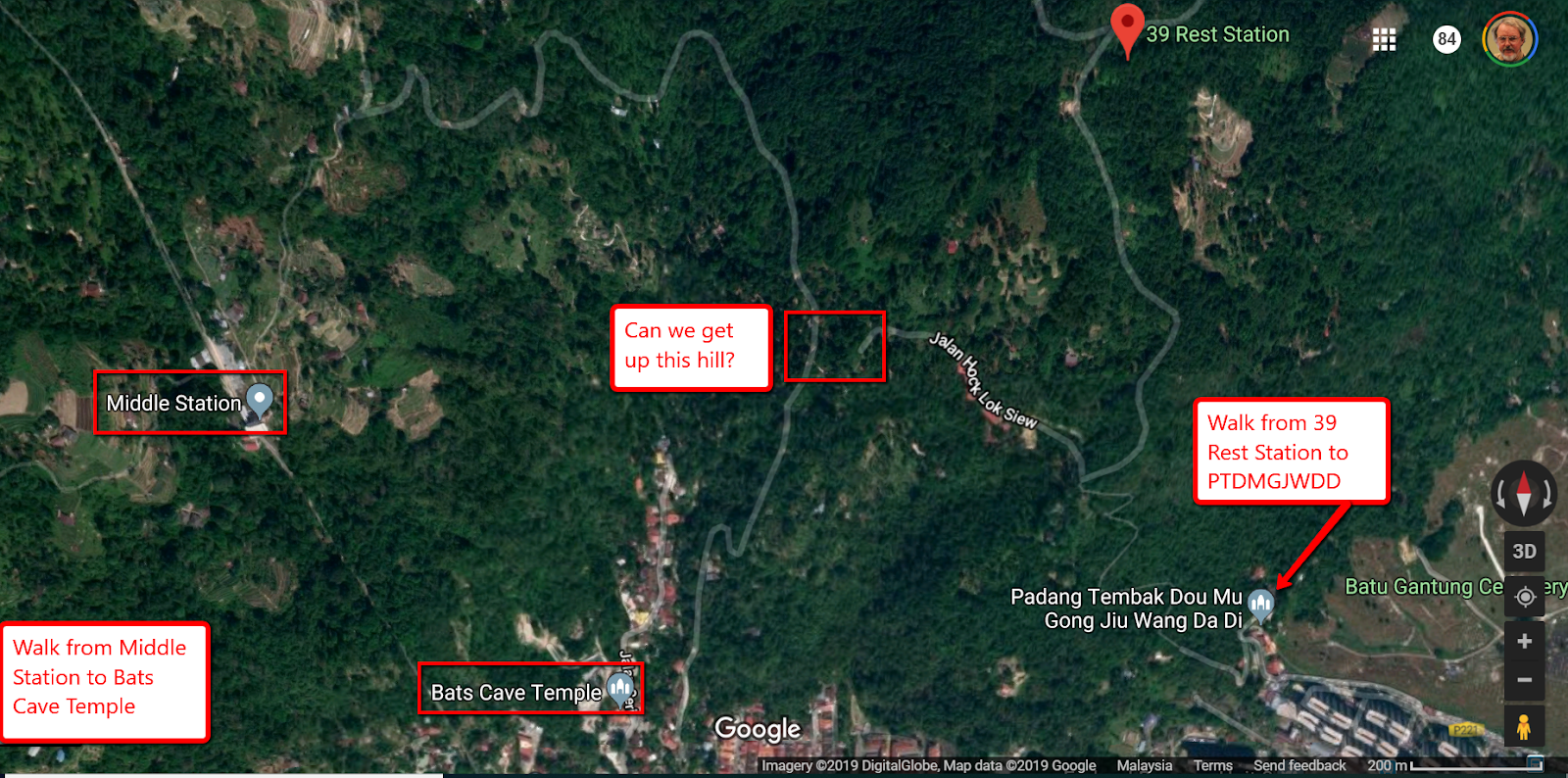Activate the Street View pegman
The width and height of the screenshot is (1568, 778).
[x=1523, y=727]
